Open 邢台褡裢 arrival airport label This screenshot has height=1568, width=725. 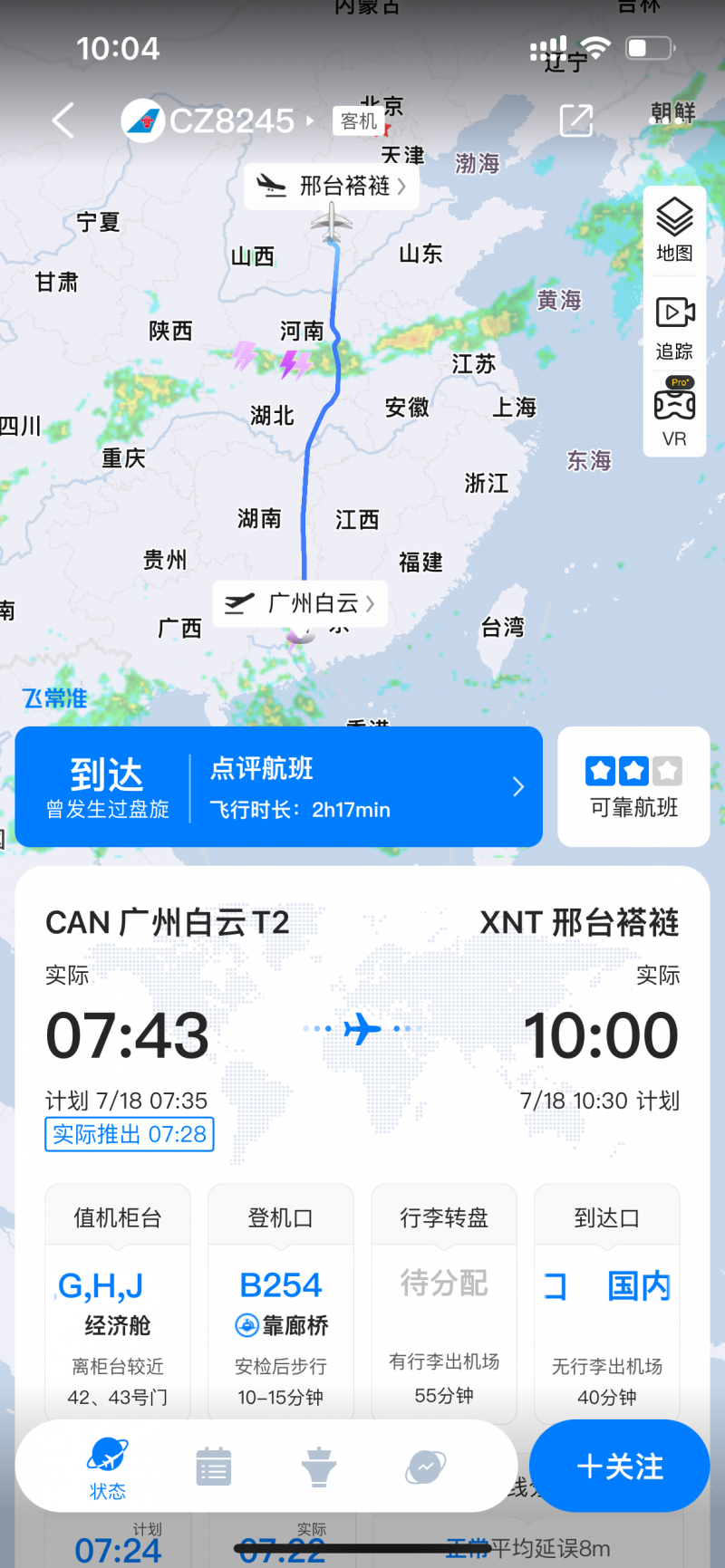(x=332, y=186)
